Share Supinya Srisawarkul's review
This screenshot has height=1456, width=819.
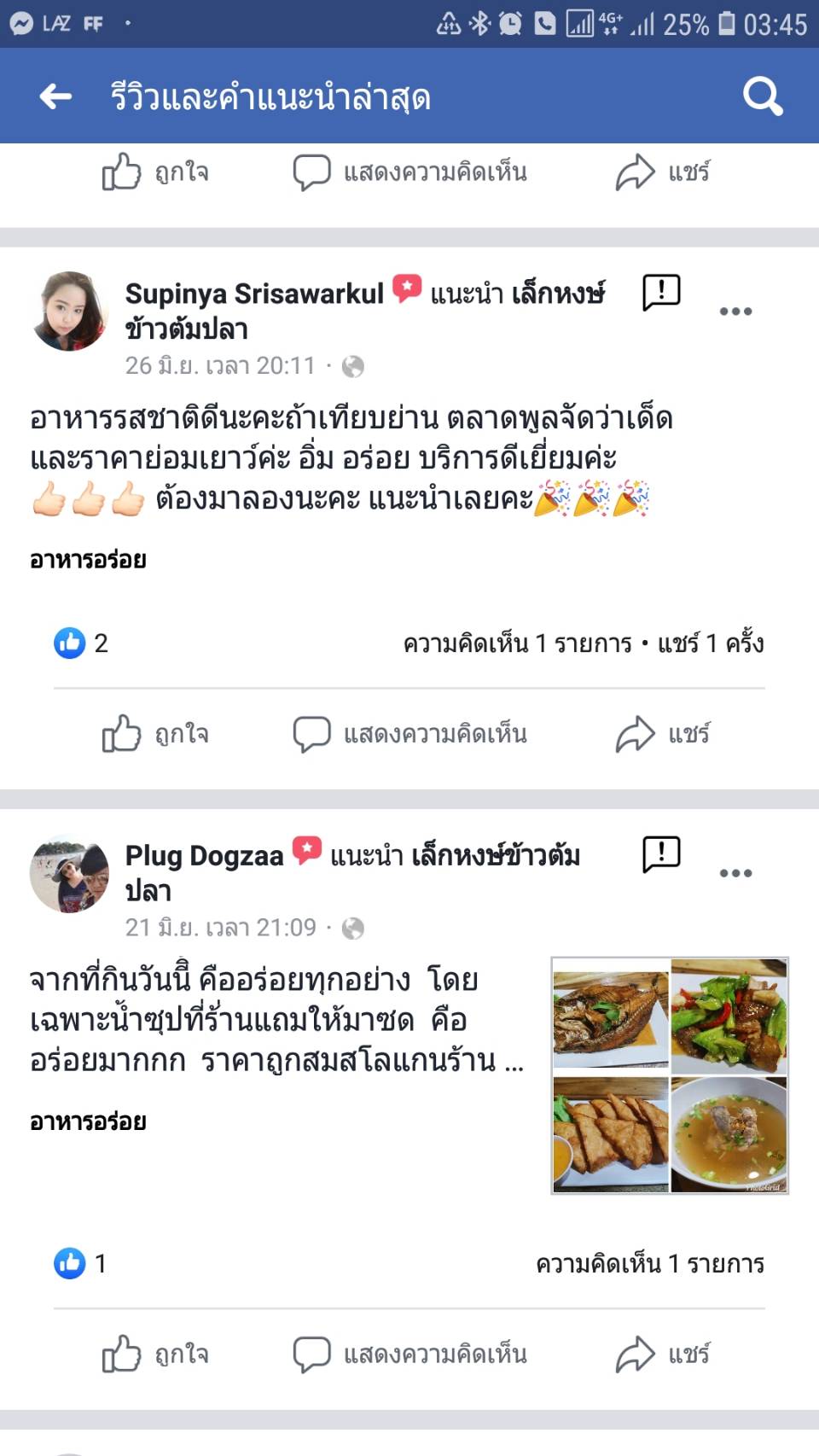[663, 734]
